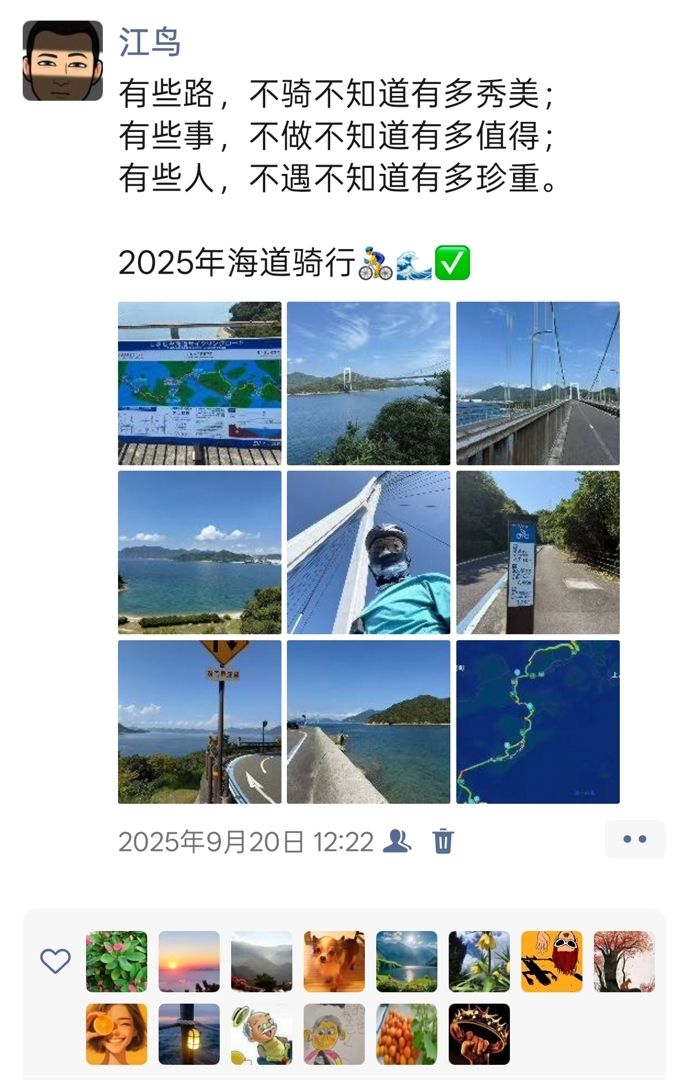
Task: Open the distant suspension bridge photo
Action: tap(368, 383)
